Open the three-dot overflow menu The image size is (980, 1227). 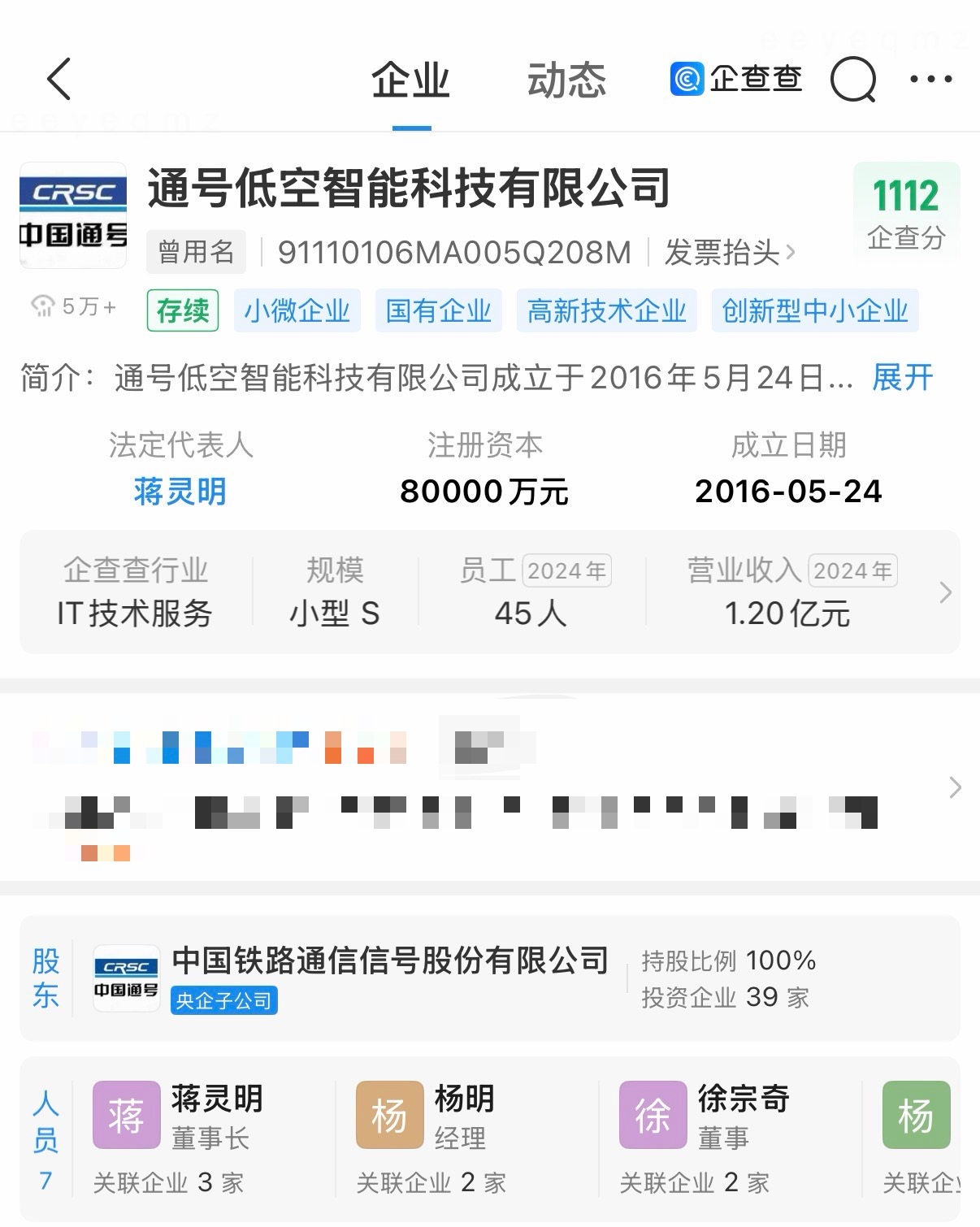[930, 80]
